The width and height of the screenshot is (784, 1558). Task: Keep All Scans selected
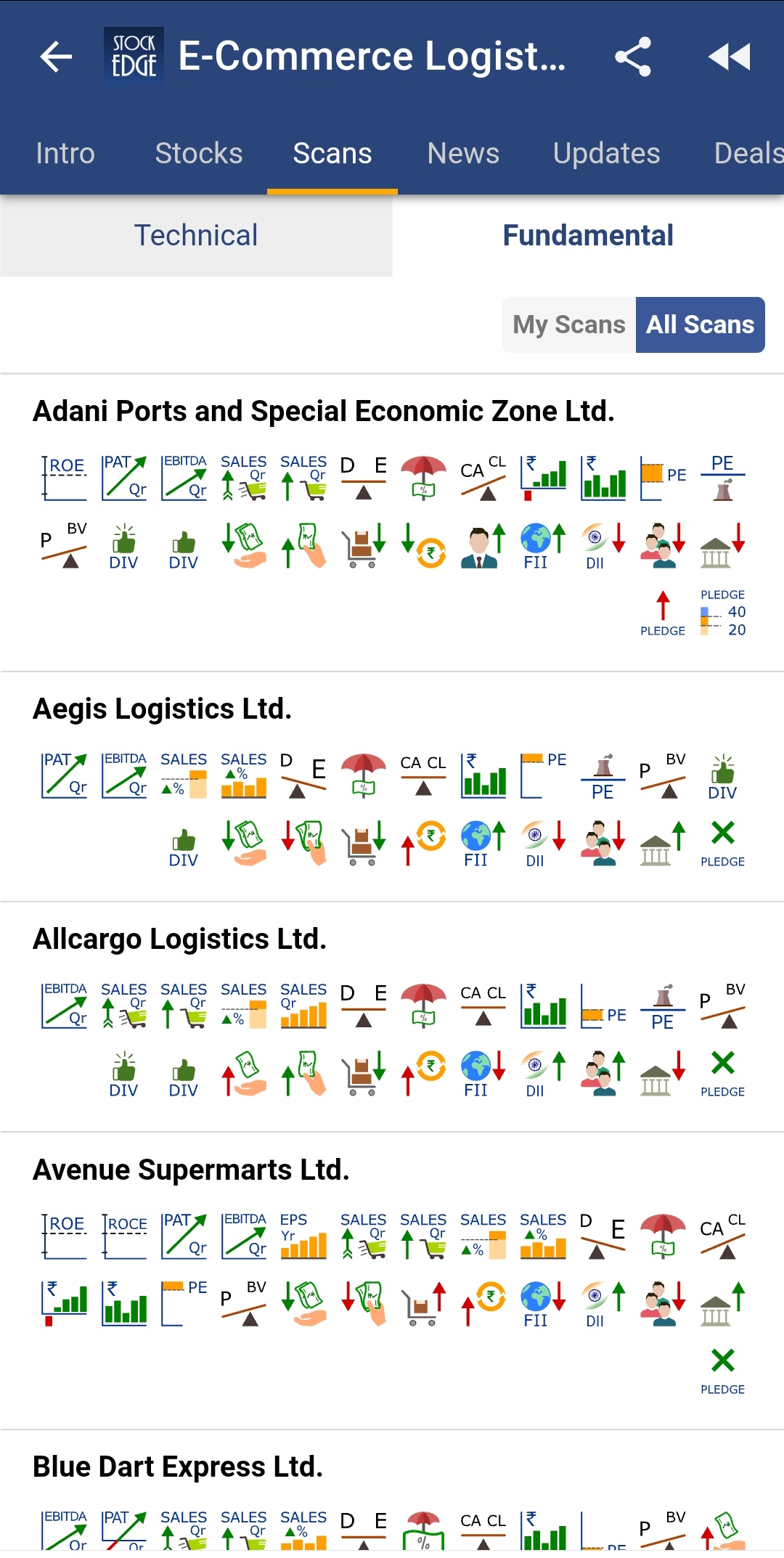[699, 325]
